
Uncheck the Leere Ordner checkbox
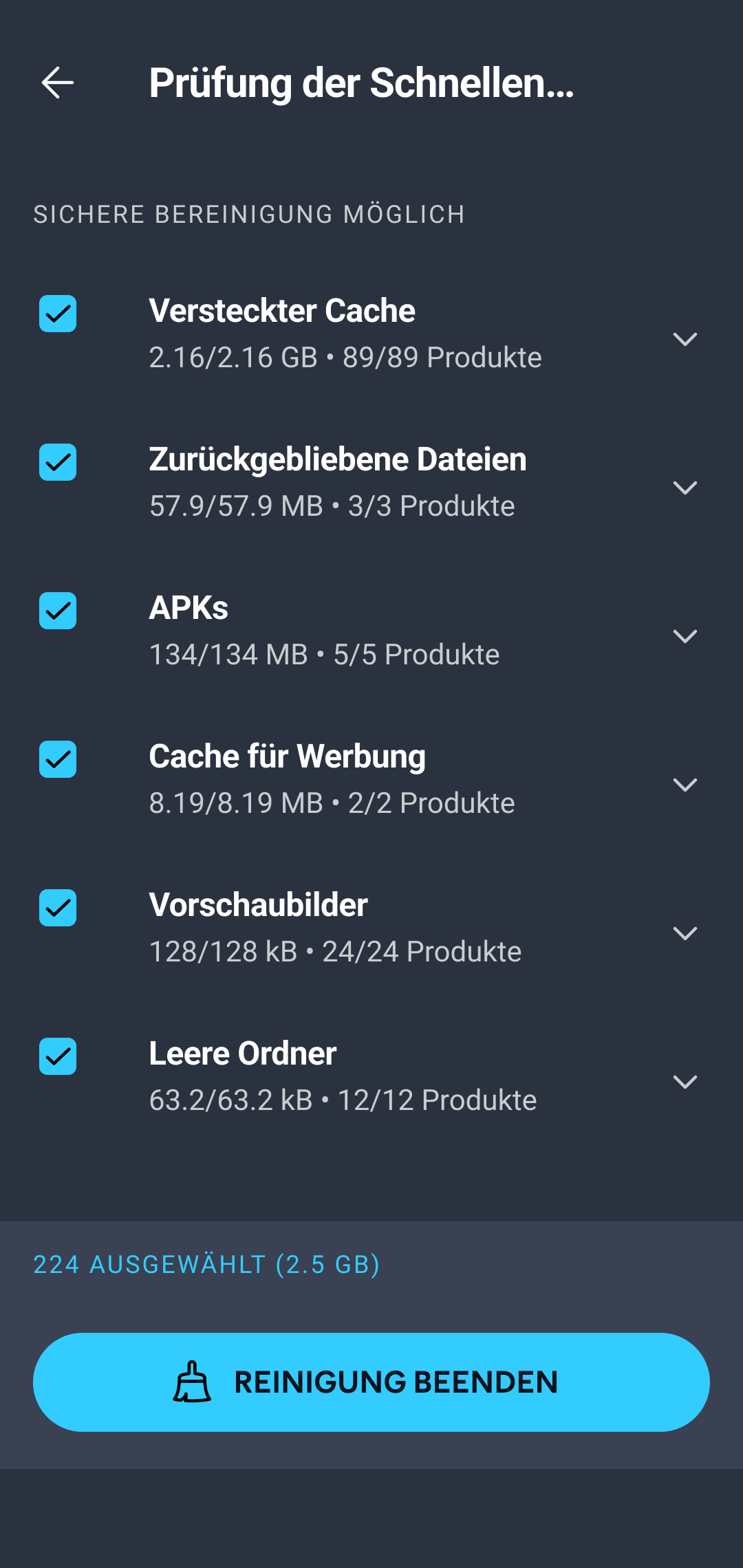pos(58,1056)
